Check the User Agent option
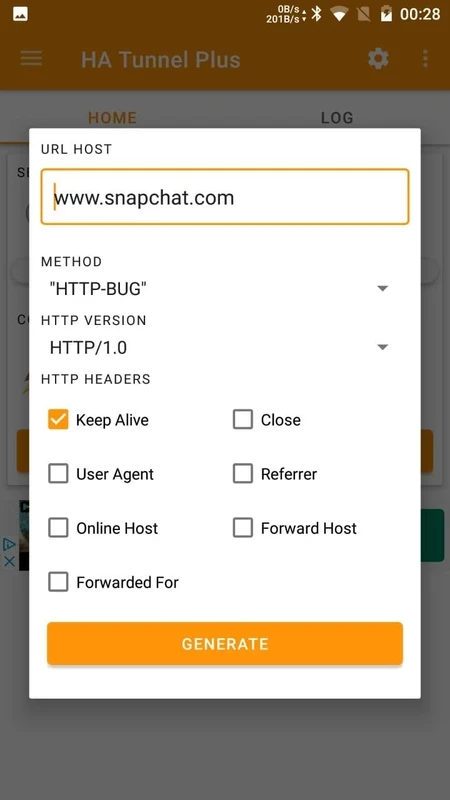This screenshot has width=450, height=800. point(58,474)
